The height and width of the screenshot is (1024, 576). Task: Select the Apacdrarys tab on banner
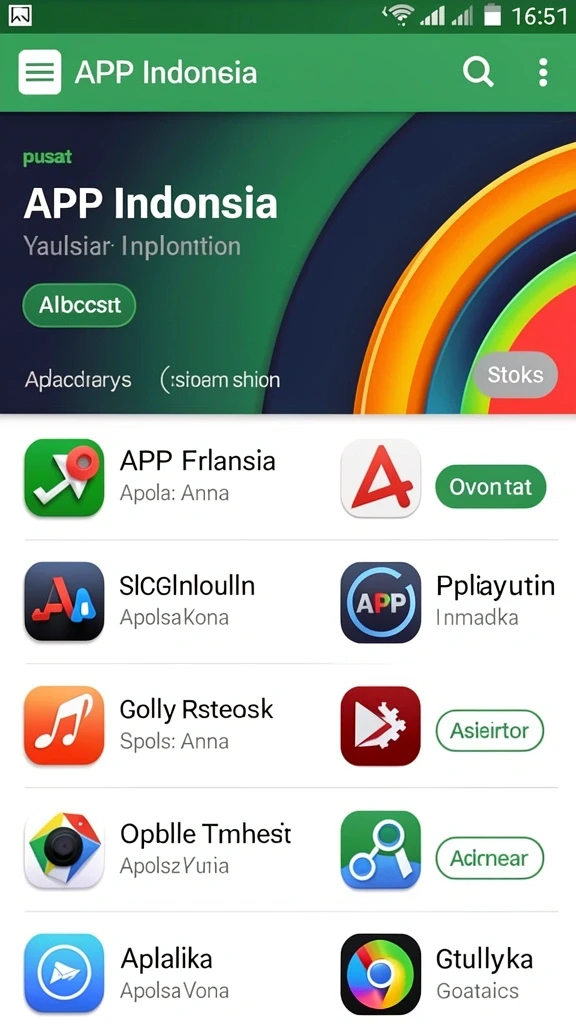point(78,379)
